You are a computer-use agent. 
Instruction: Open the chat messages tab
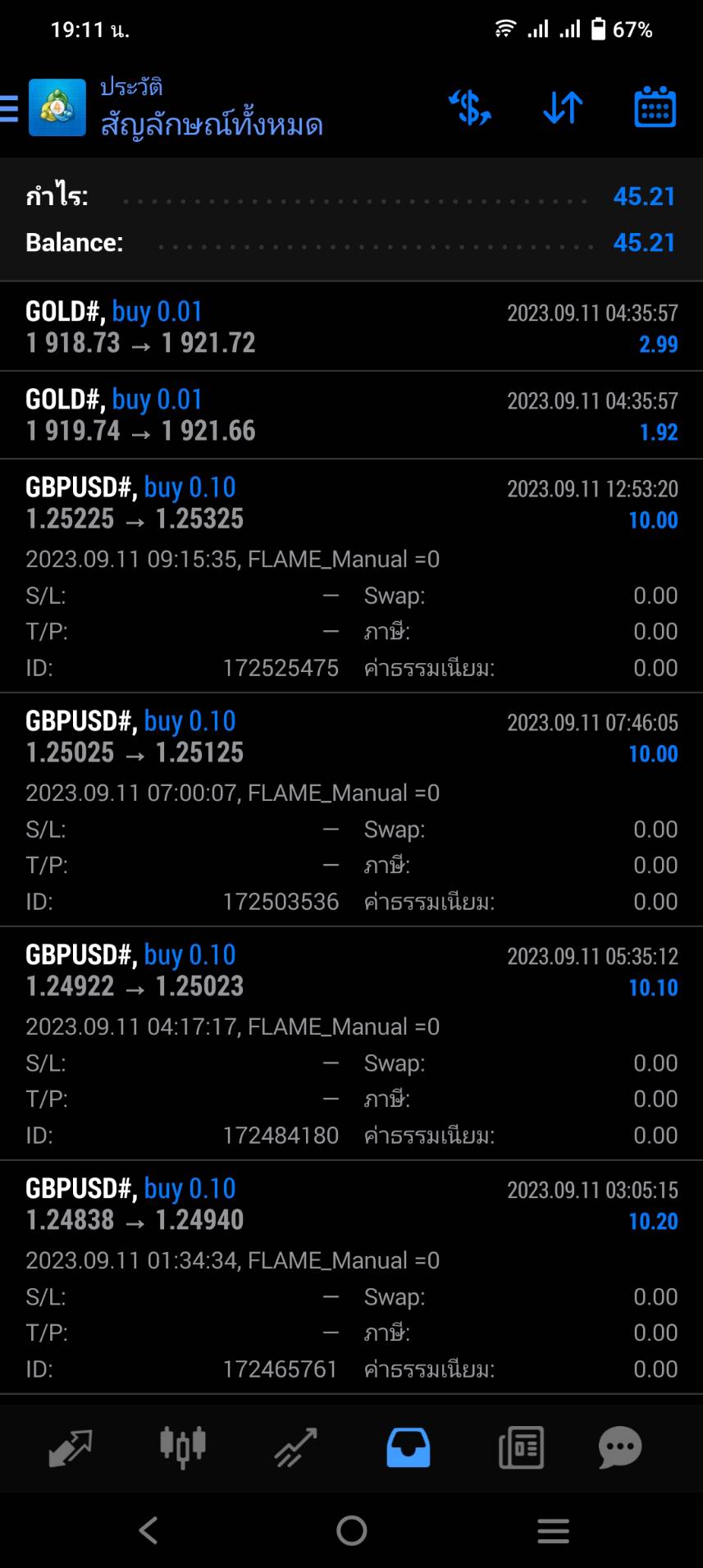620,1447
